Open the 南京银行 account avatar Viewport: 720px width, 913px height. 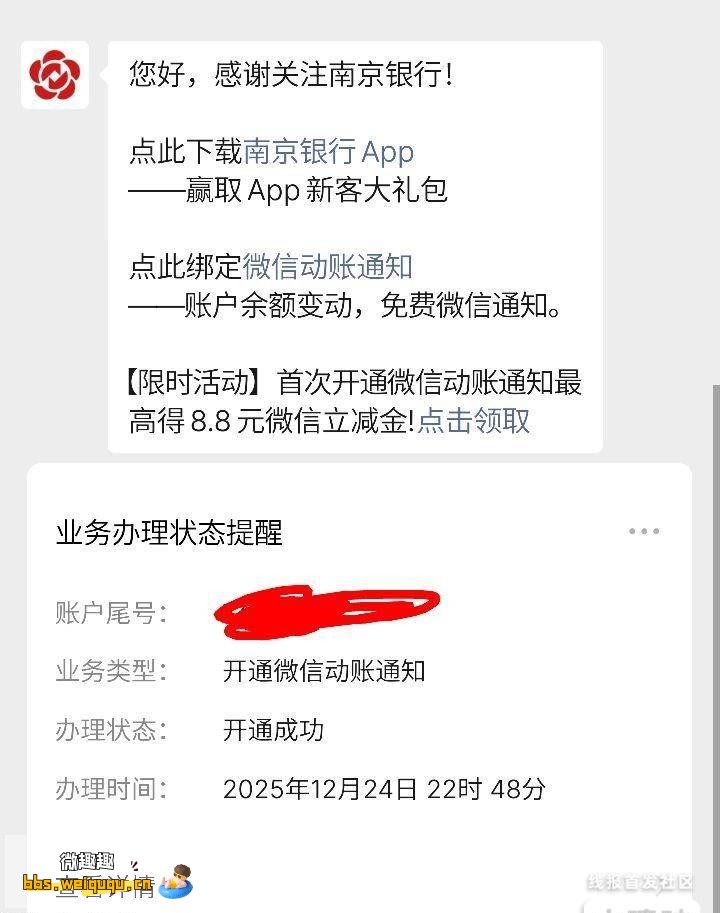55,75
